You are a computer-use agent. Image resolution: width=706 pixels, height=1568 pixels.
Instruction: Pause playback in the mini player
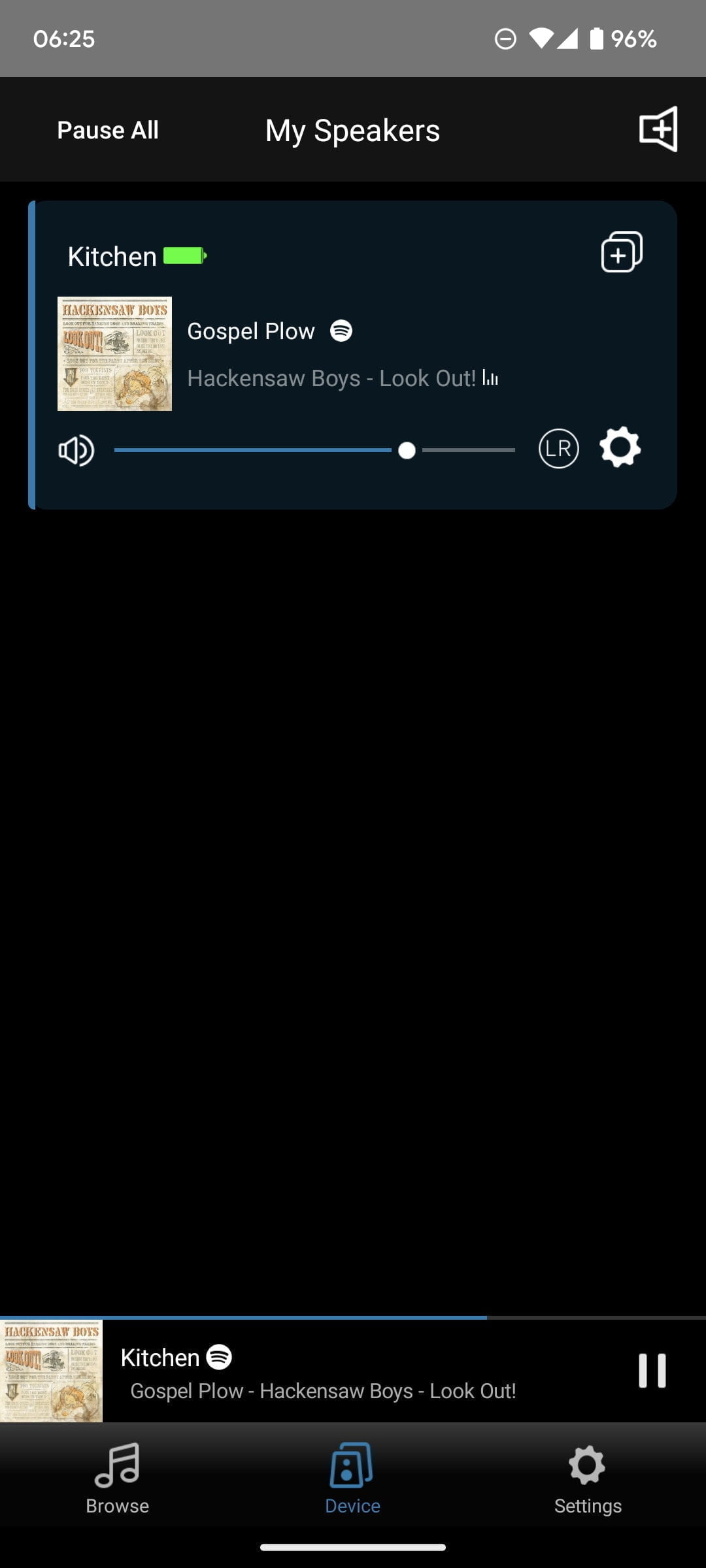[x=652, y=1370]
